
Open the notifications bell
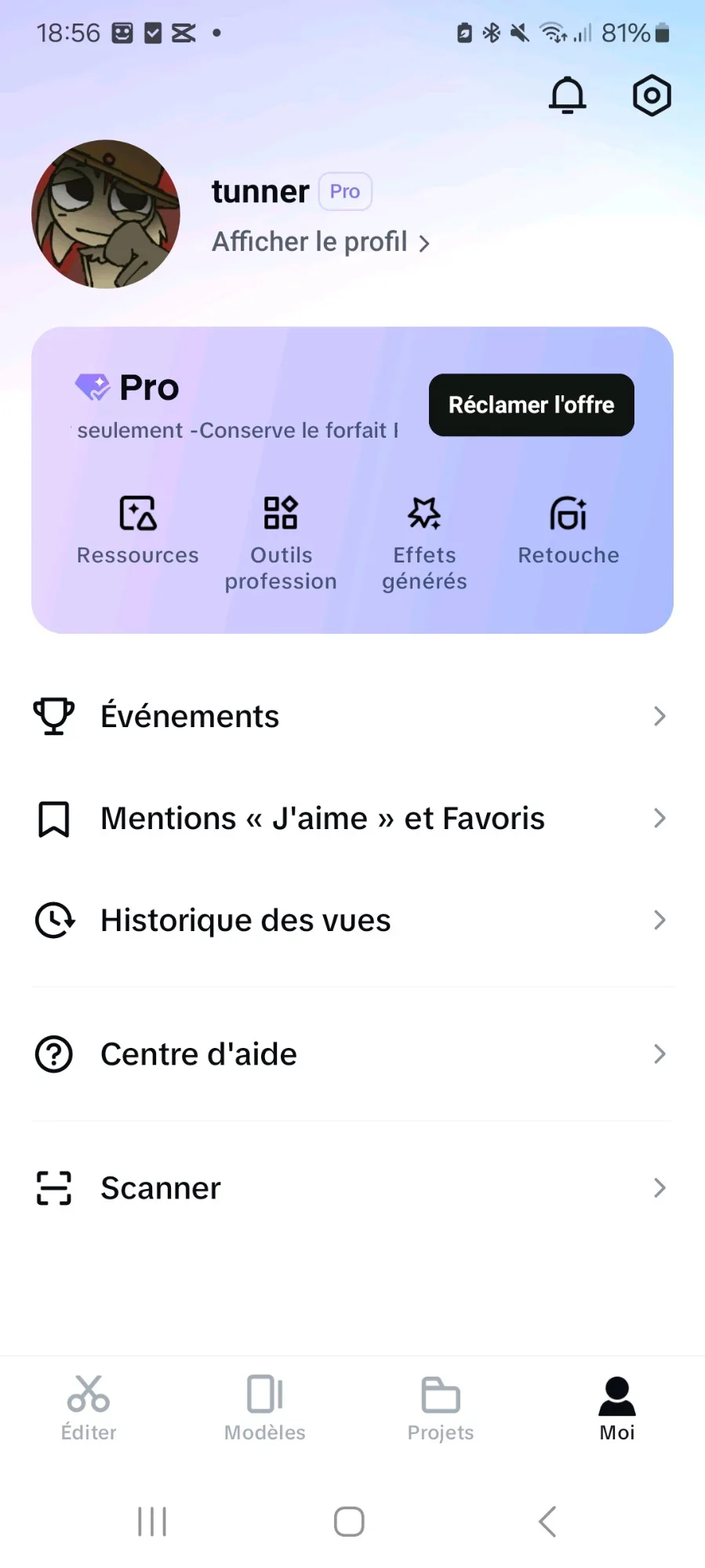point(567,96)
